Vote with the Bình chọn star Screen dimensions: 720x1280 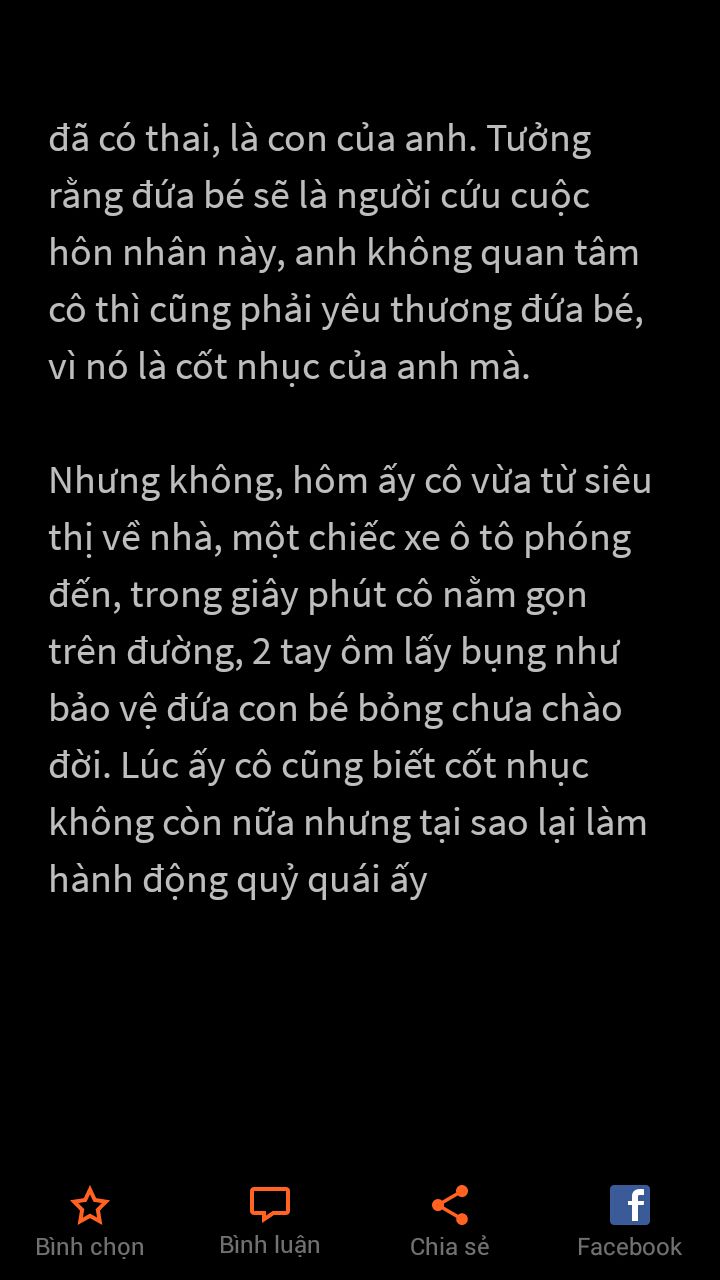(x=90, y=1220)
